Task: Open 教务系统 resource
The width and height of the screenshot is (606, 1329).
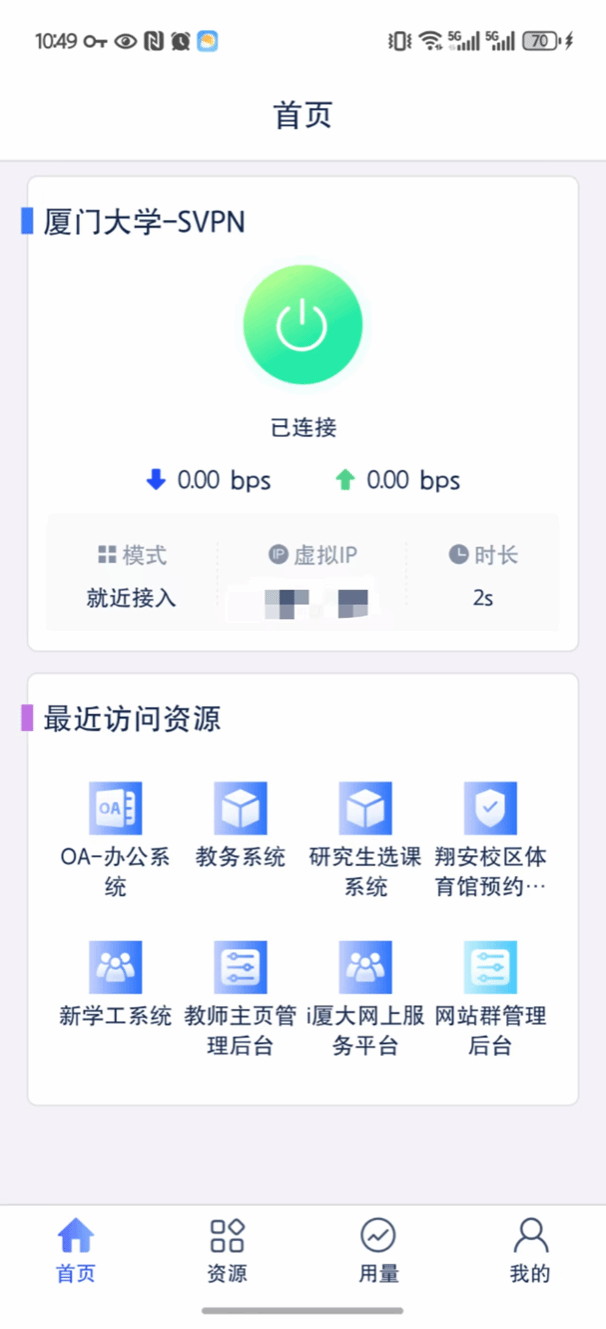Action: pyautogui.click(x=240, y=825)
